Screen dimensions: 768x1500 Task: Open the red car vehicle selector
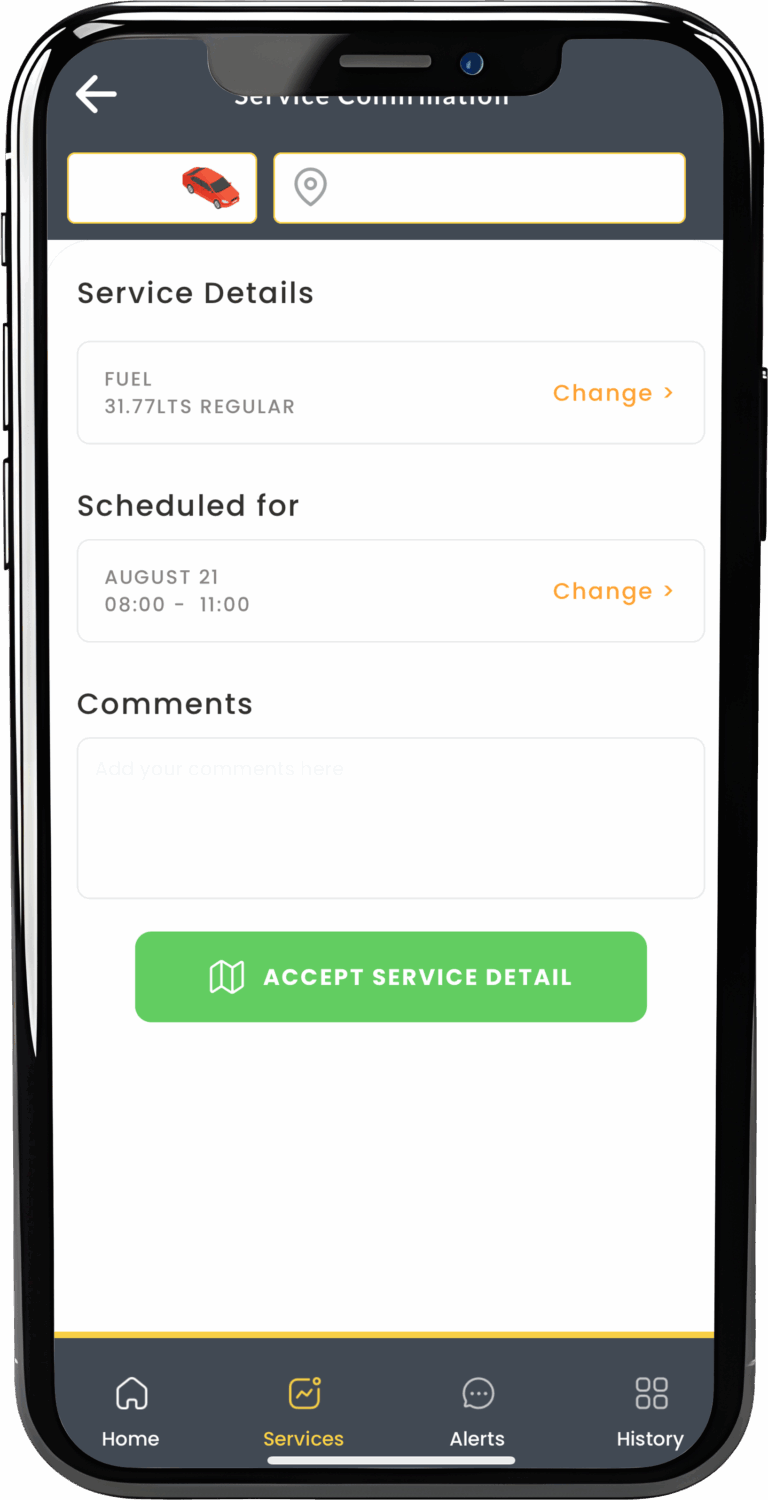(x=162, y=188)
